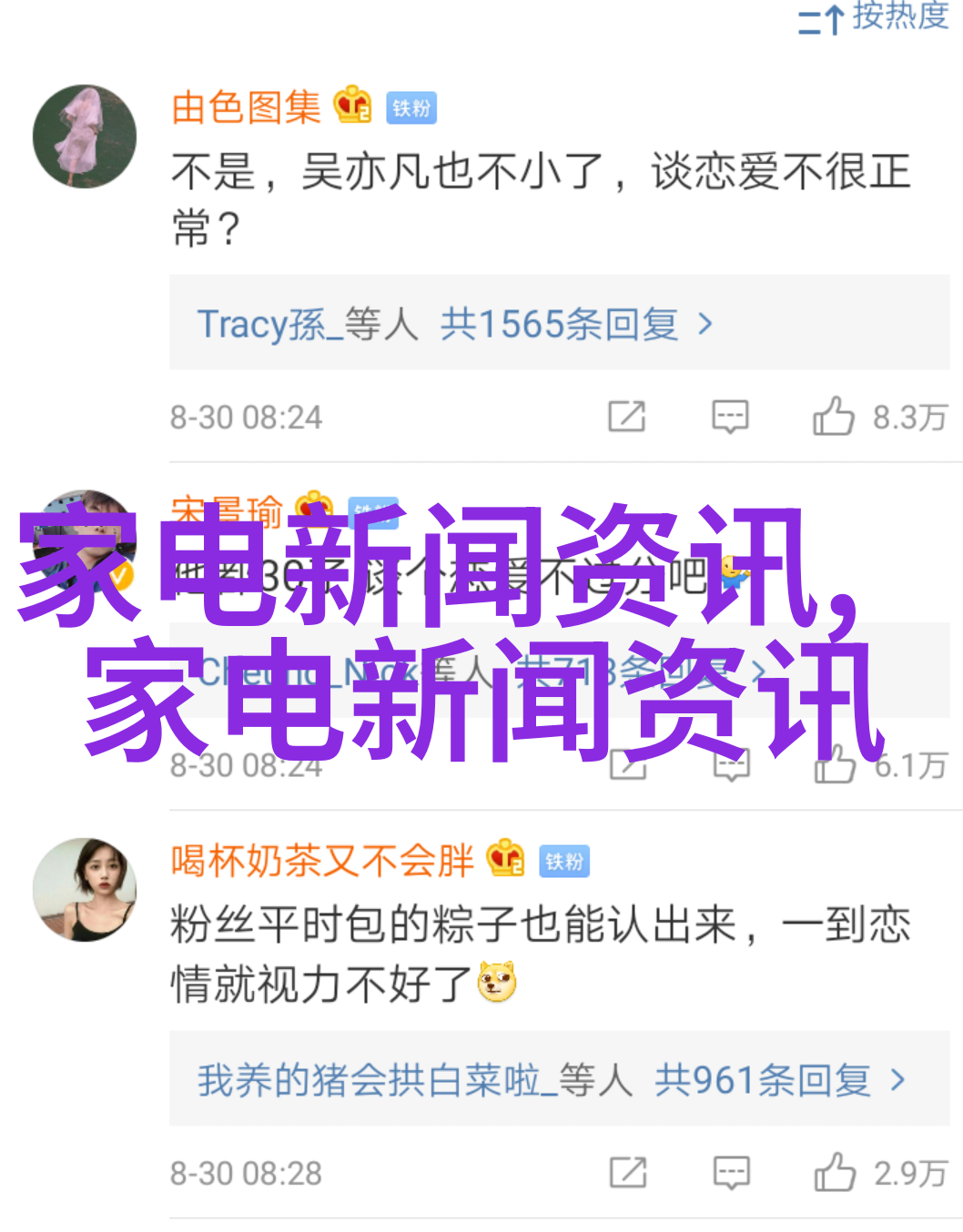Reply to 喝杯奶茶又不会胖's comment
Screen dimensions: 963x1232
click(x=731, y=1173)
